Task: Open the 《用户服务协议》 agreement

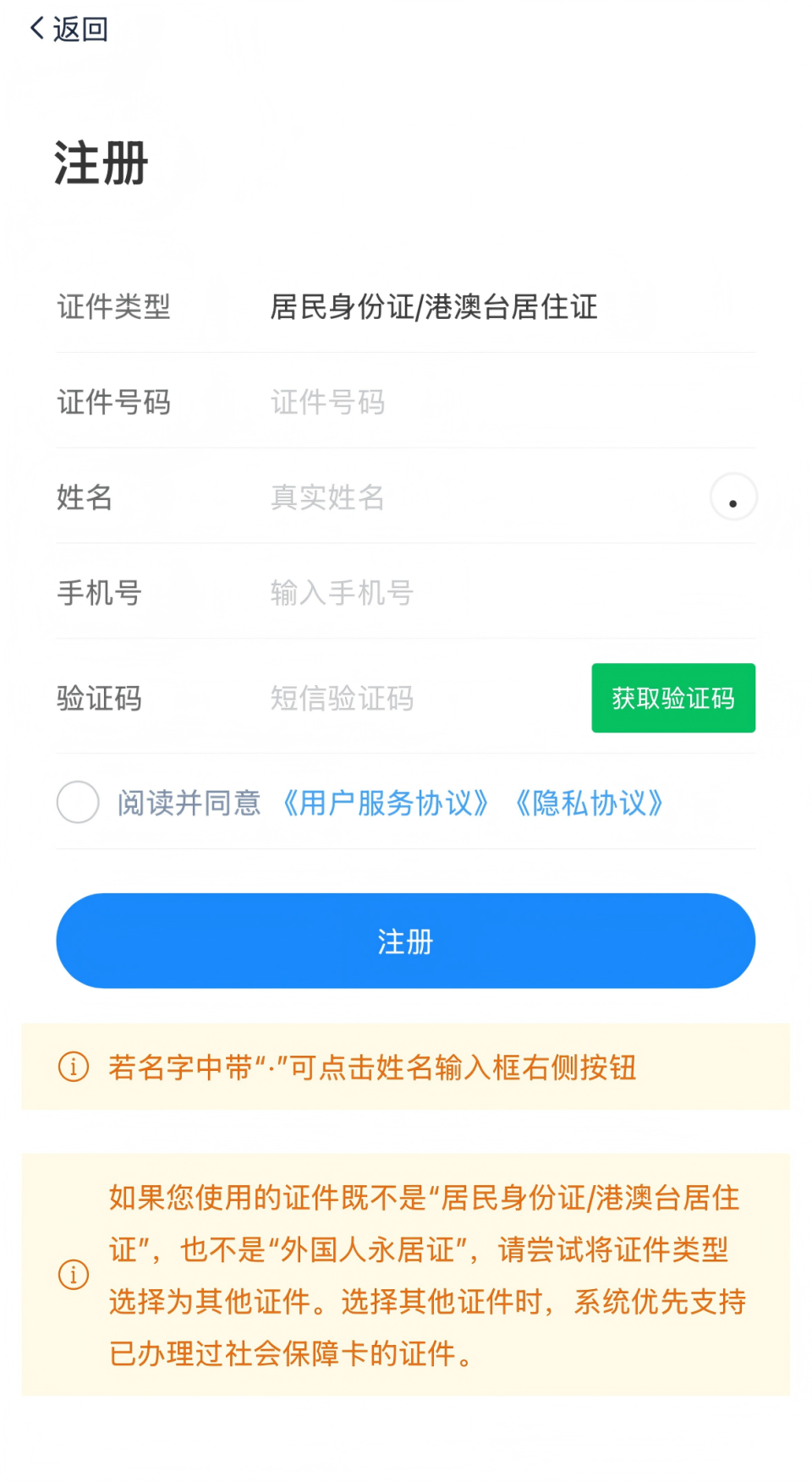Action: [386, 804]
